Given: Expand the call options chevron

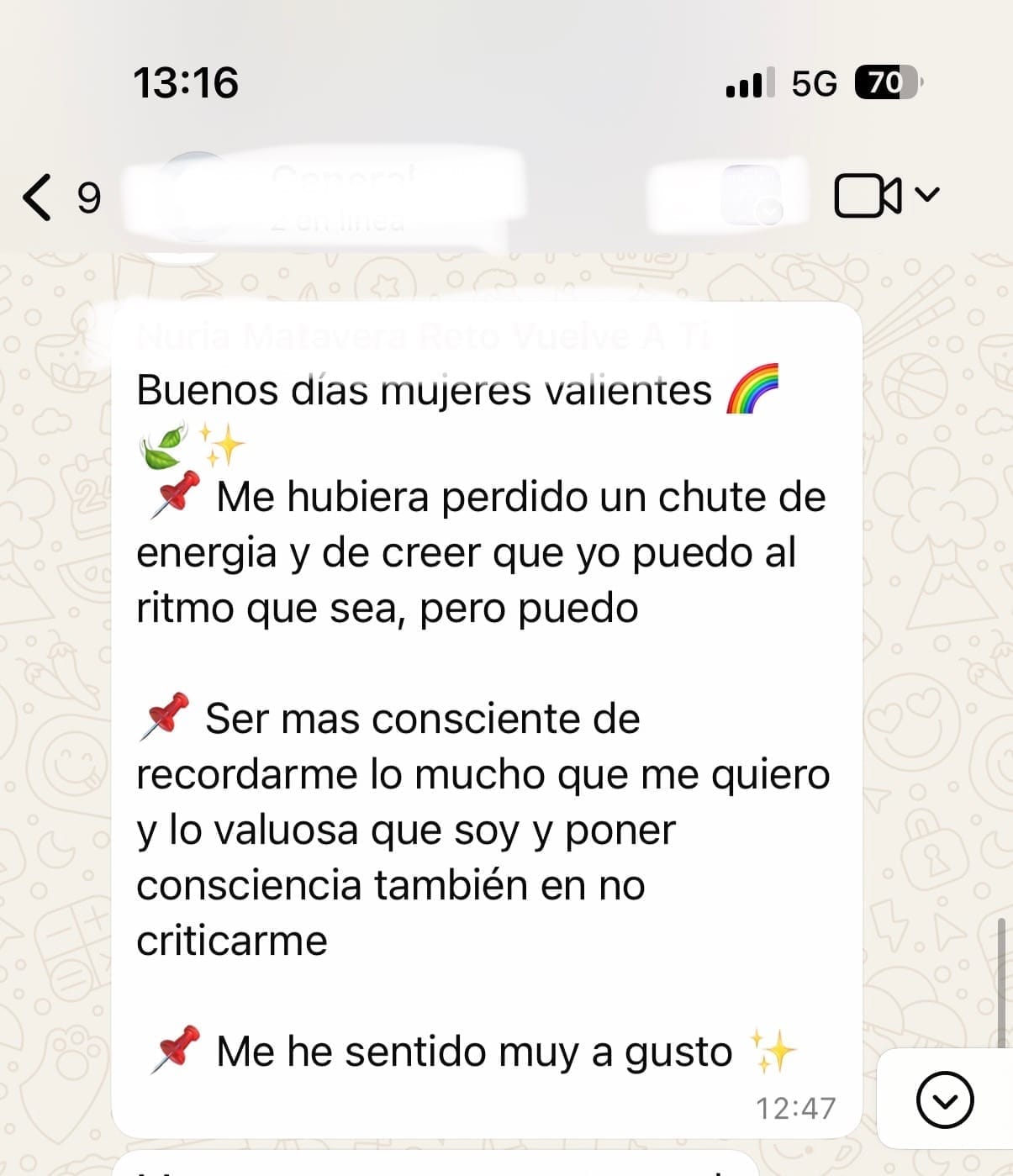Looking at the screenshot, I should [x=926, y=195].
